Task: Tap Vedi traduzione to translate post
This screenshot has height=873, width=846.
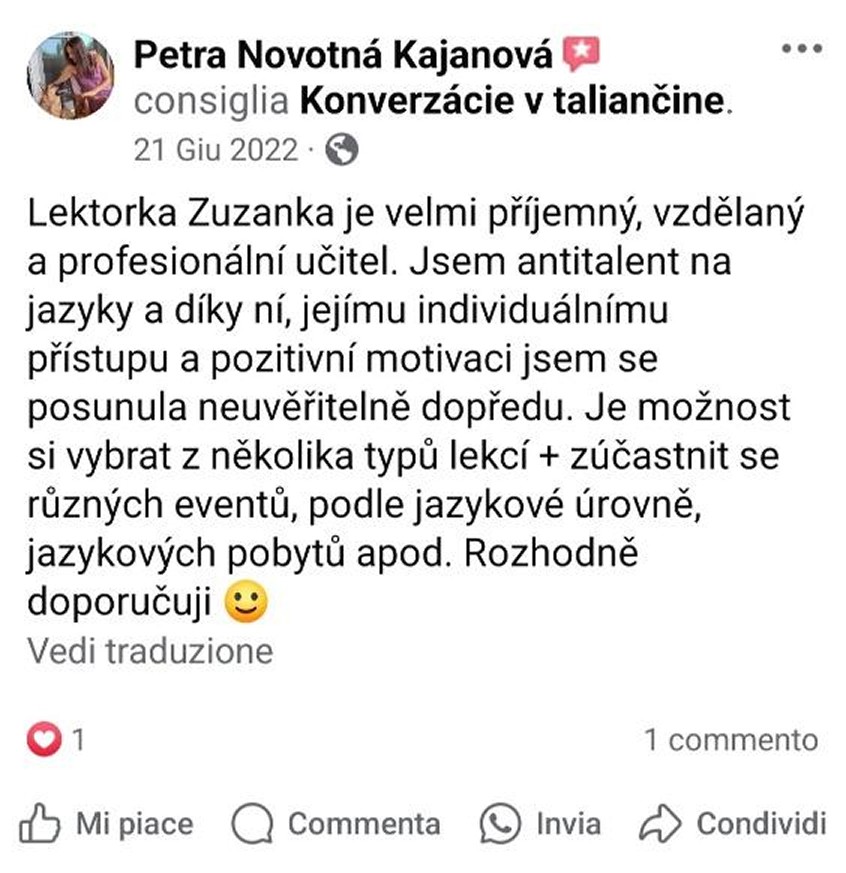Action: click(150, 651)
